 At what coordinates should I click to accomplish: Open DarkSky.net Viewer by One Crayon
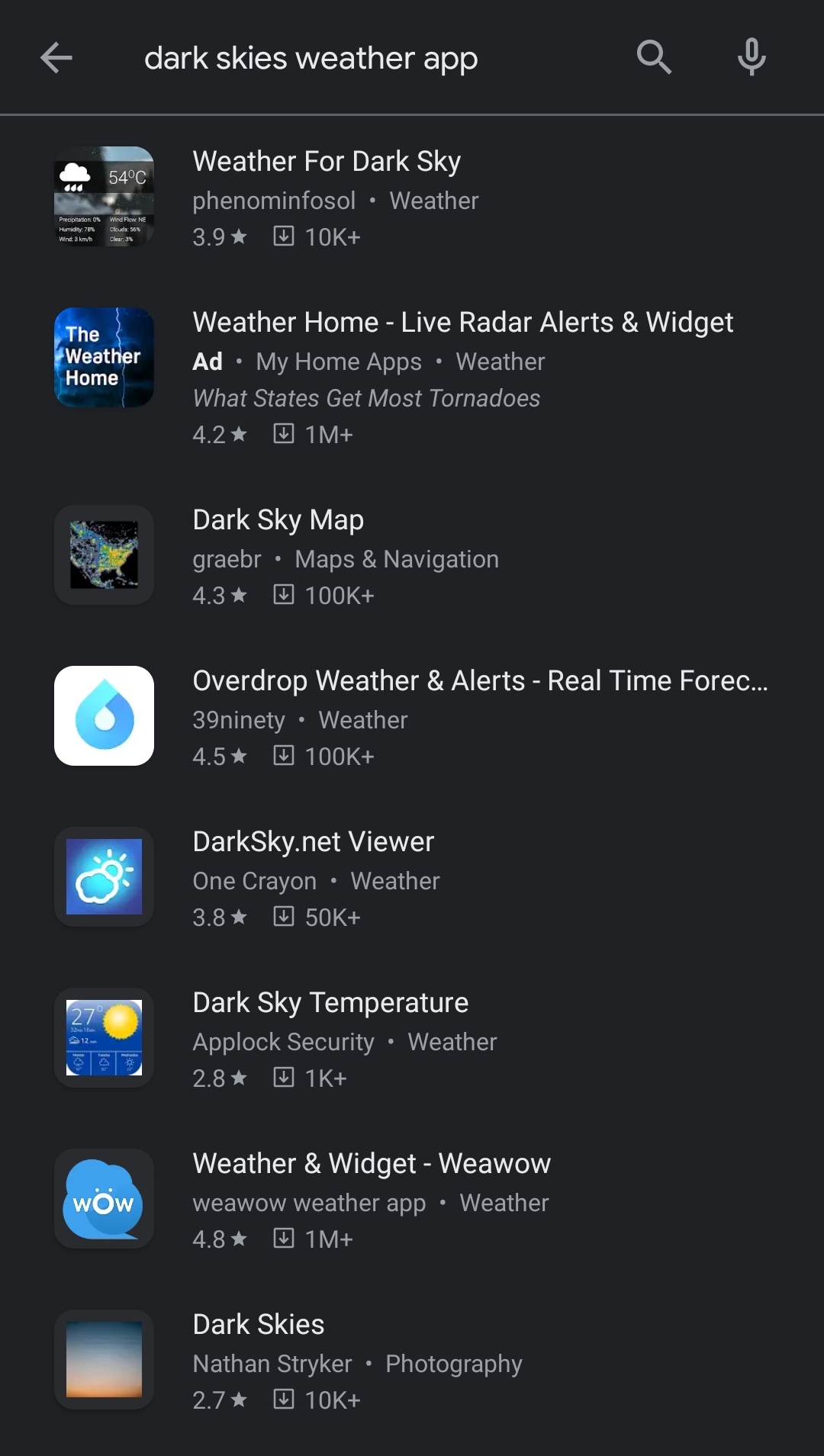pyautogui.click(x=313, y=842)
